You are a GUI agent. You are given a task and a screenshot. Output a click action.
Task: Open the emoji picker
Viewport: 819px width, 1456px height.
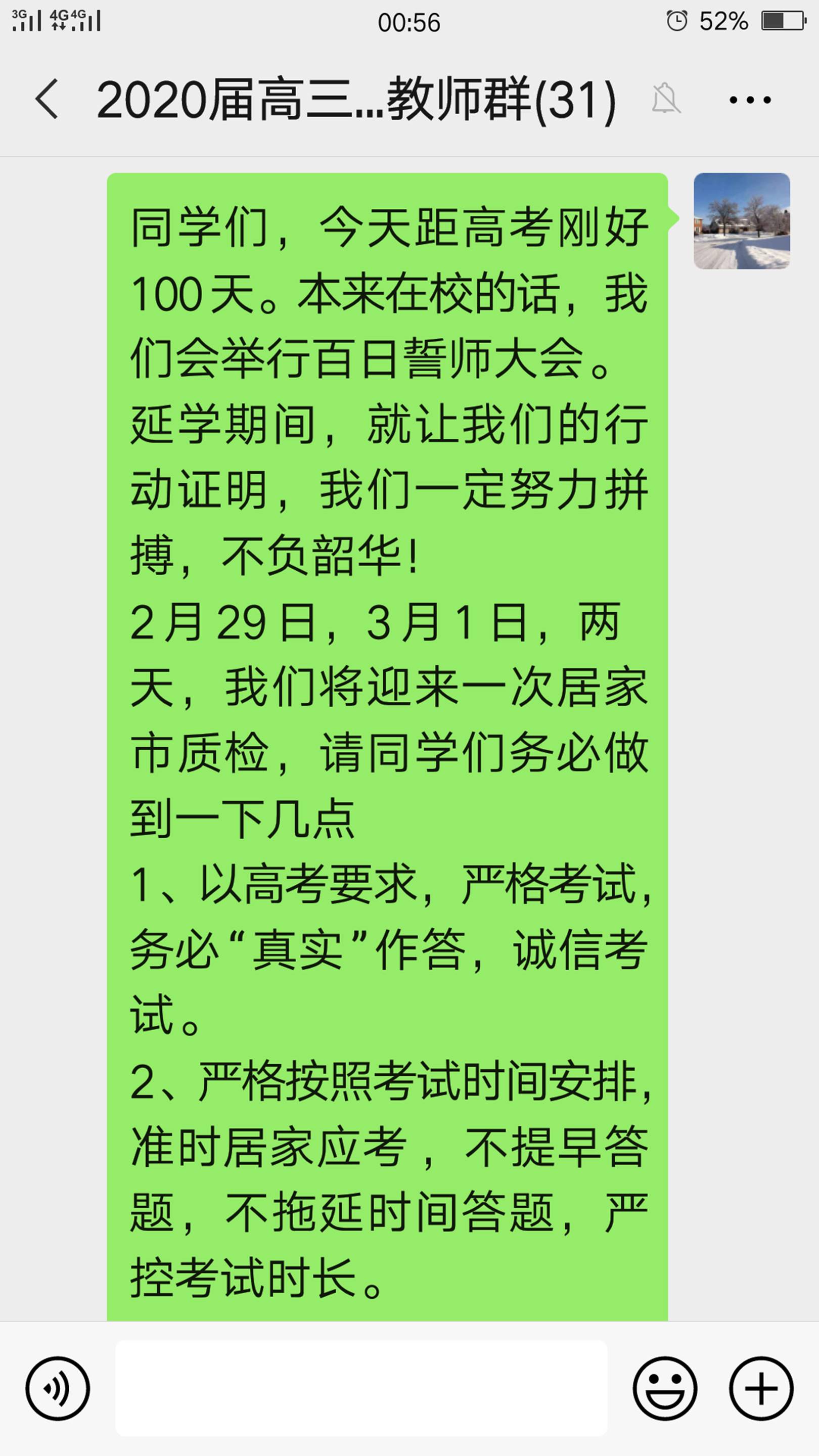[x=665, y=1388]
